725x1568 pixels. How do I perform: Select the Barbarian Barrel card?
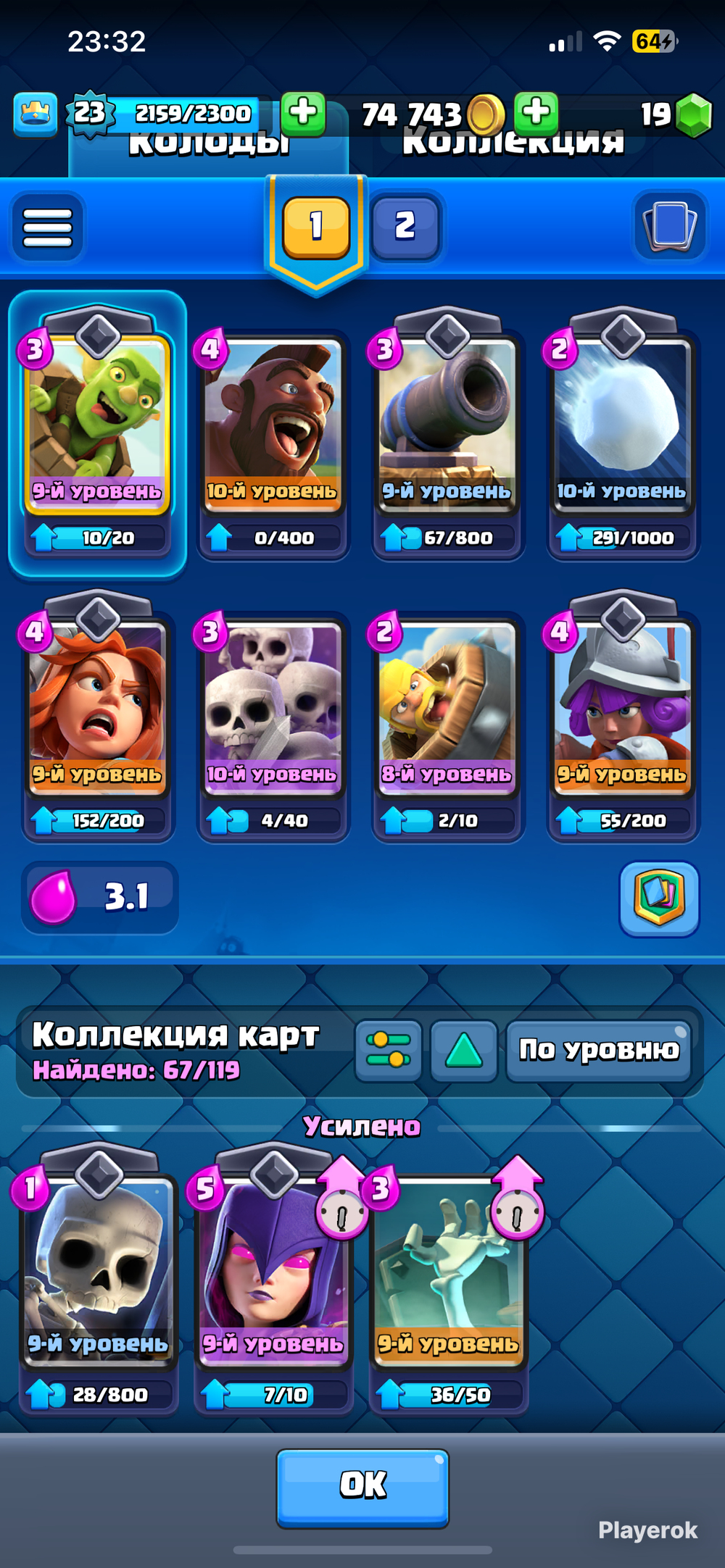447,725
